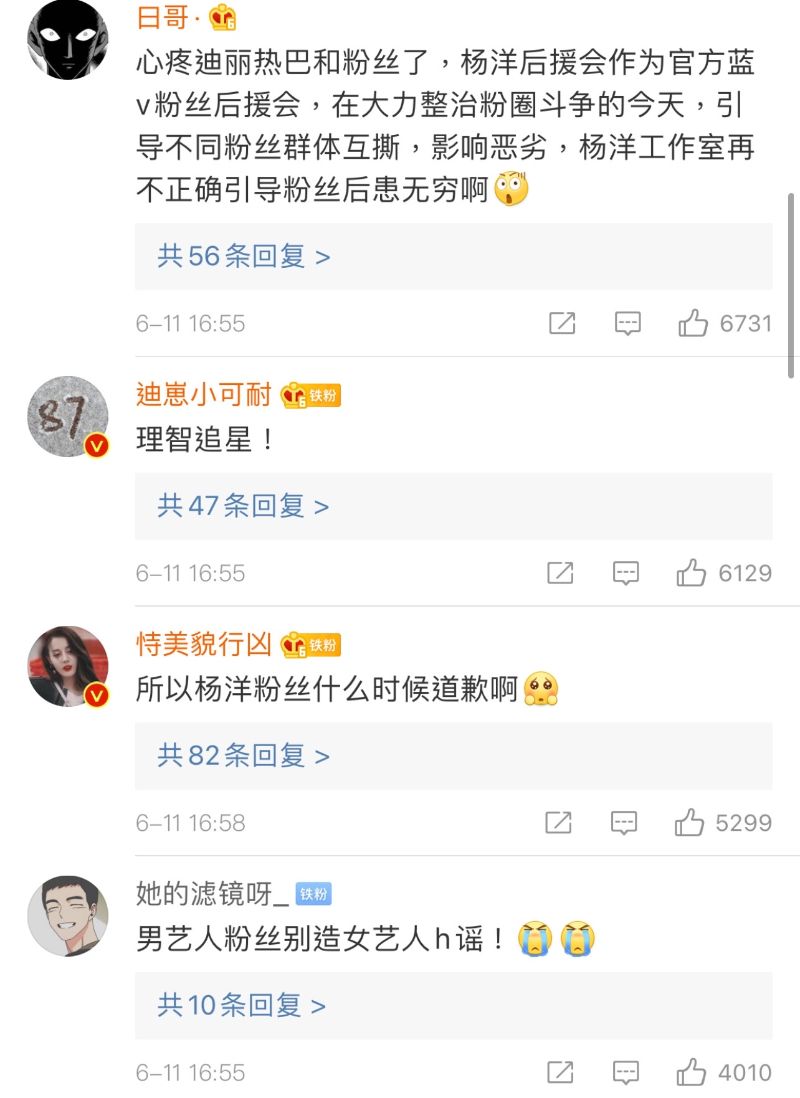Screen dimensions: 800x1098
Task: Comment on 恃美貌行凶's post via comment icon
Action: [x=624, y=823]
